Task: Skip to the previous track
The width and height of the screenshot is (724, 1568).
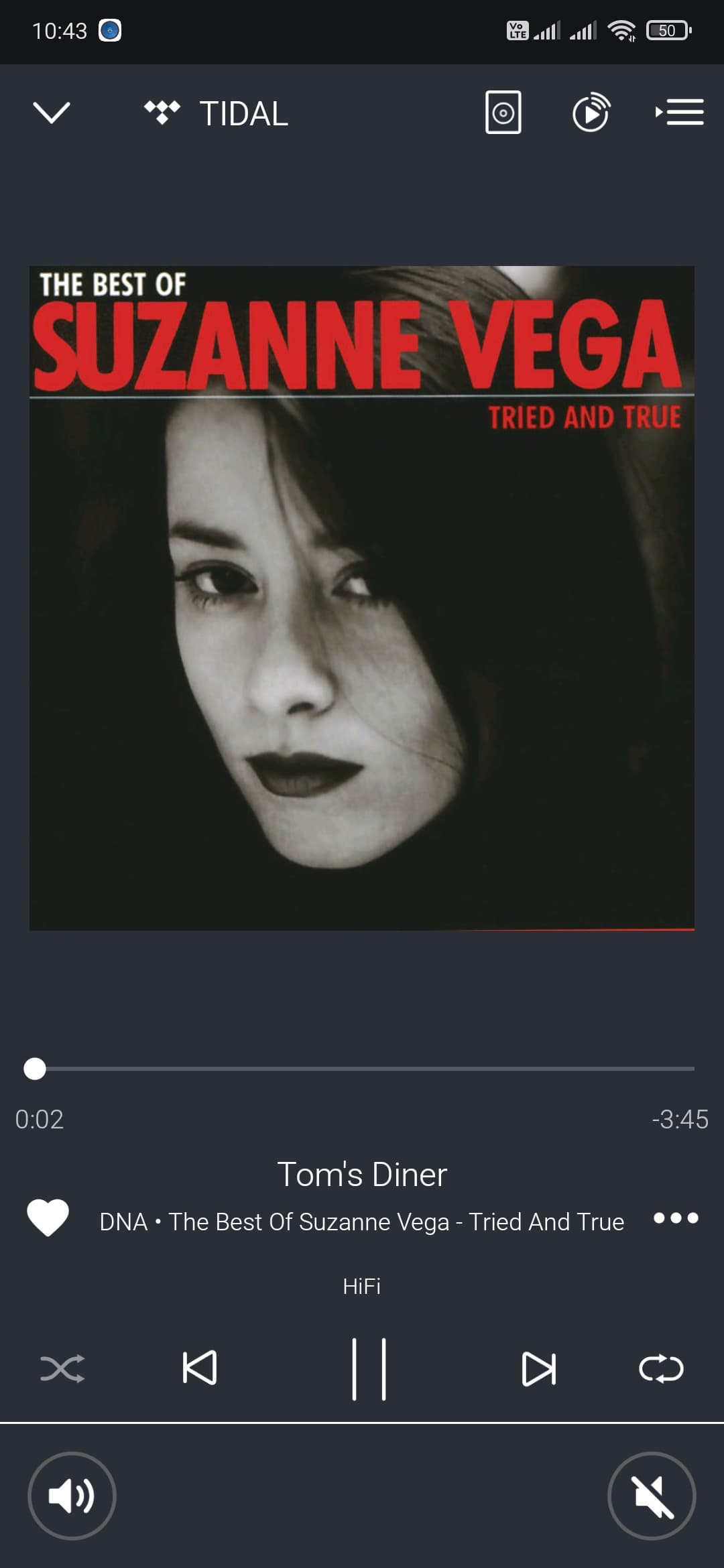Action: click(x=200, y=1368)
